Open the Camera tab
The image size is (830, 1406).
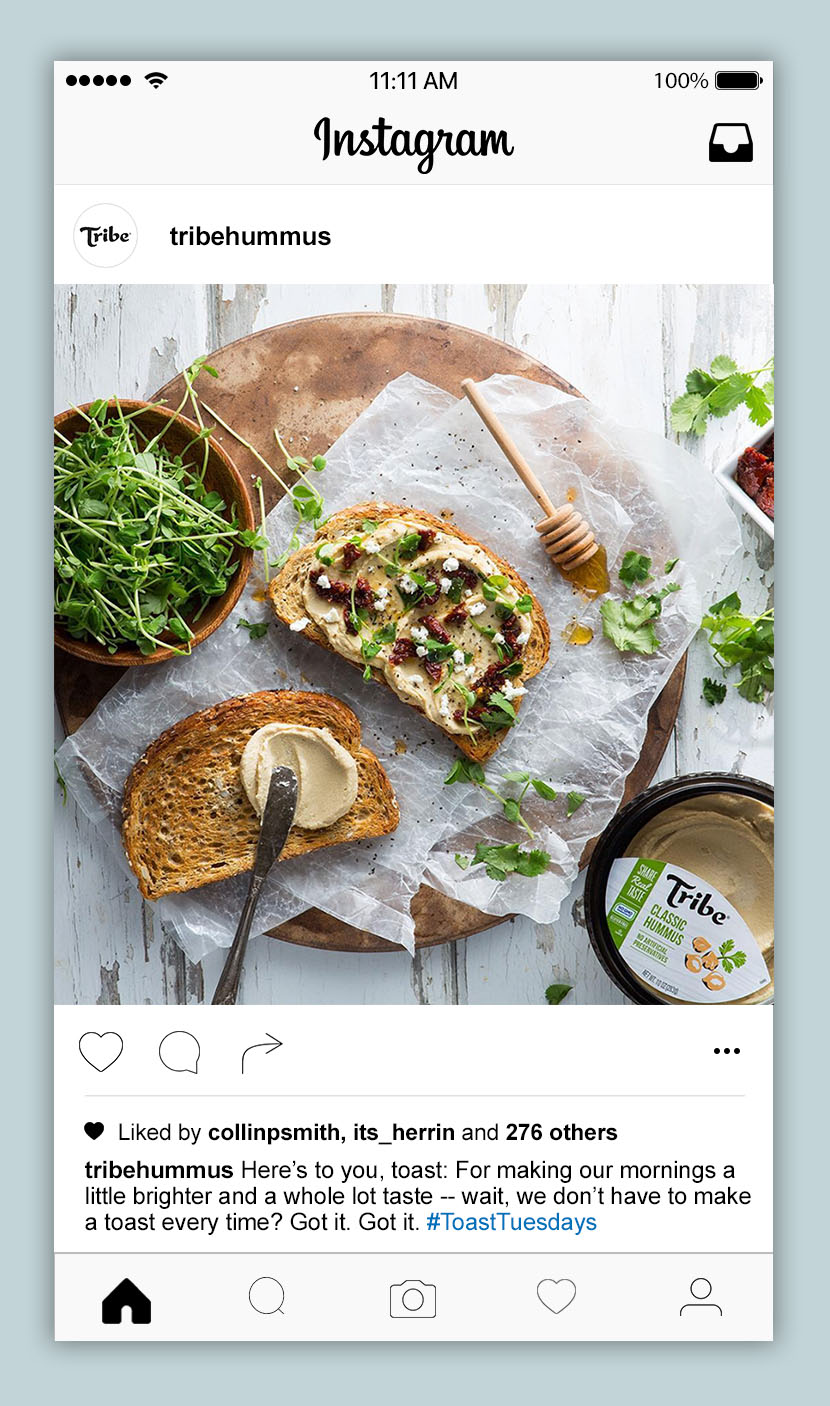coord(413,1298)
